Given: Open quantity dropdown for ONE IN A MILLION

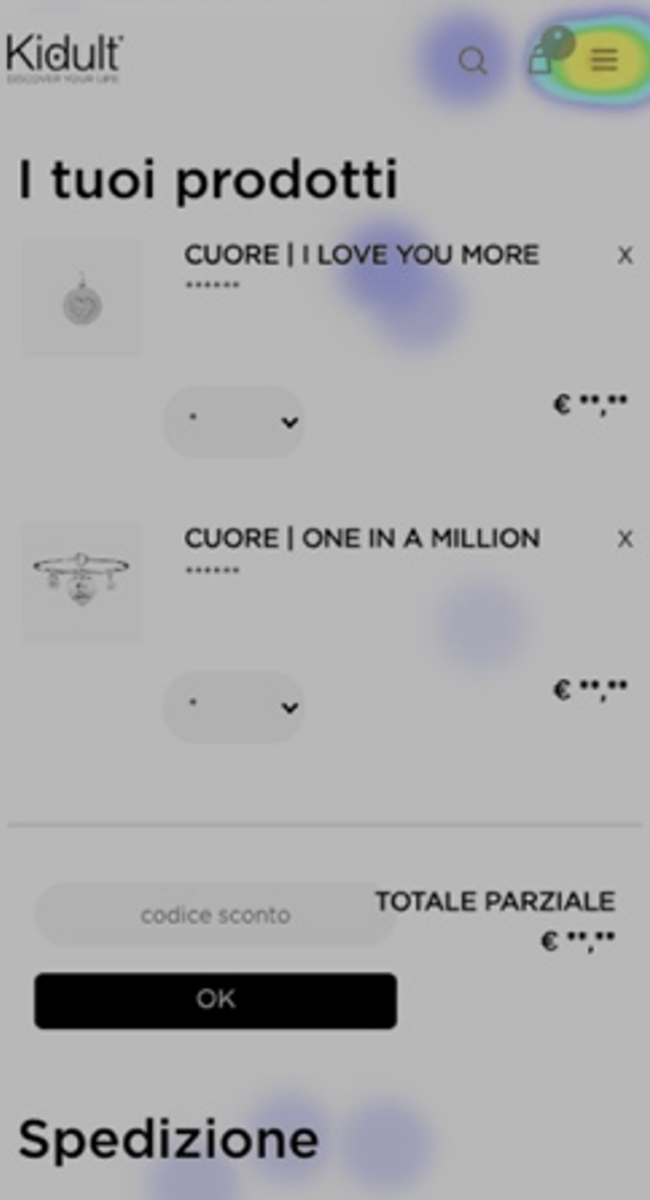Looking at the screenshot, I should point(234,707).
